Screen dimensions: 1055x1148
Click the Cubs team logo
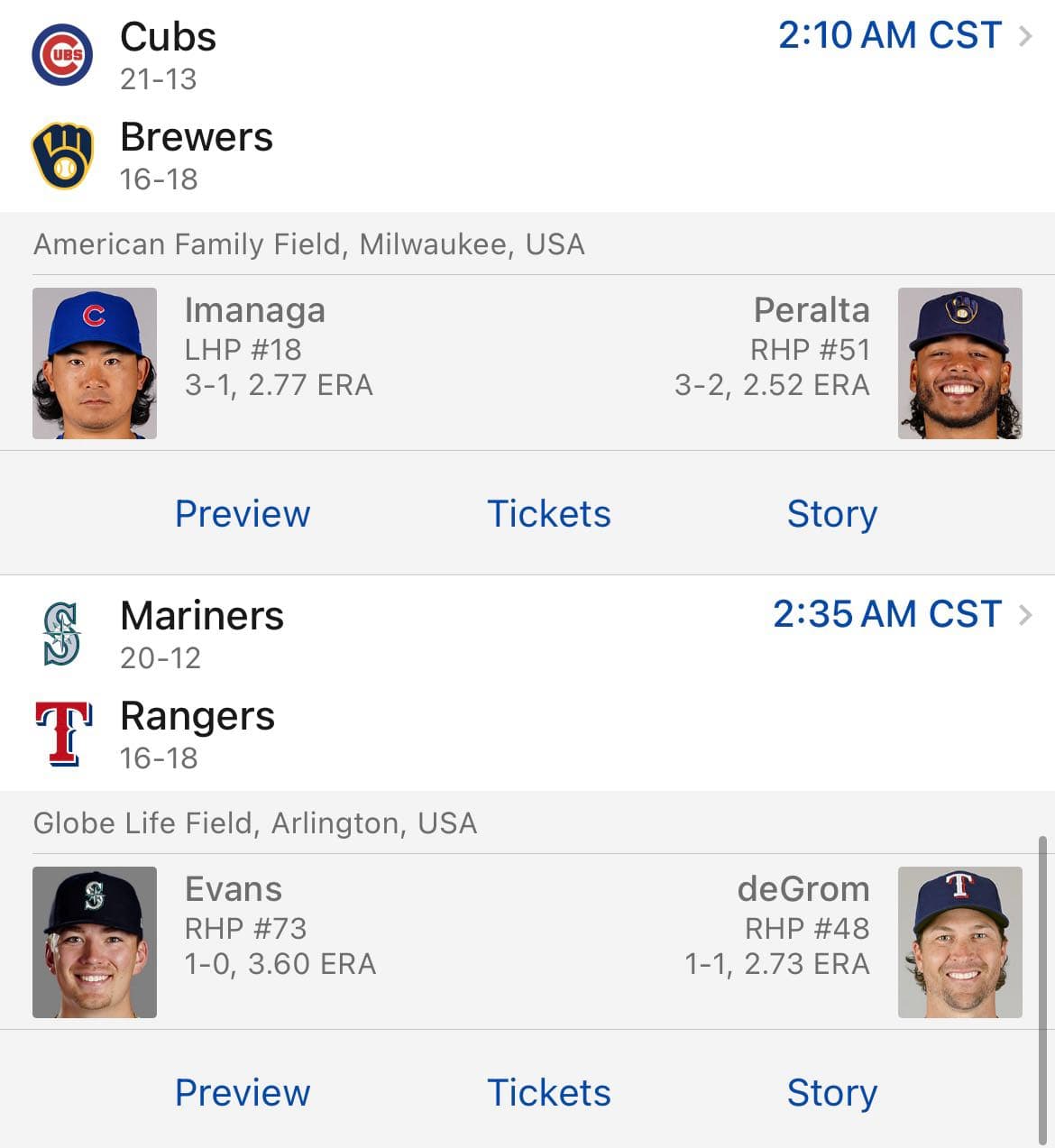click(61, 54)
